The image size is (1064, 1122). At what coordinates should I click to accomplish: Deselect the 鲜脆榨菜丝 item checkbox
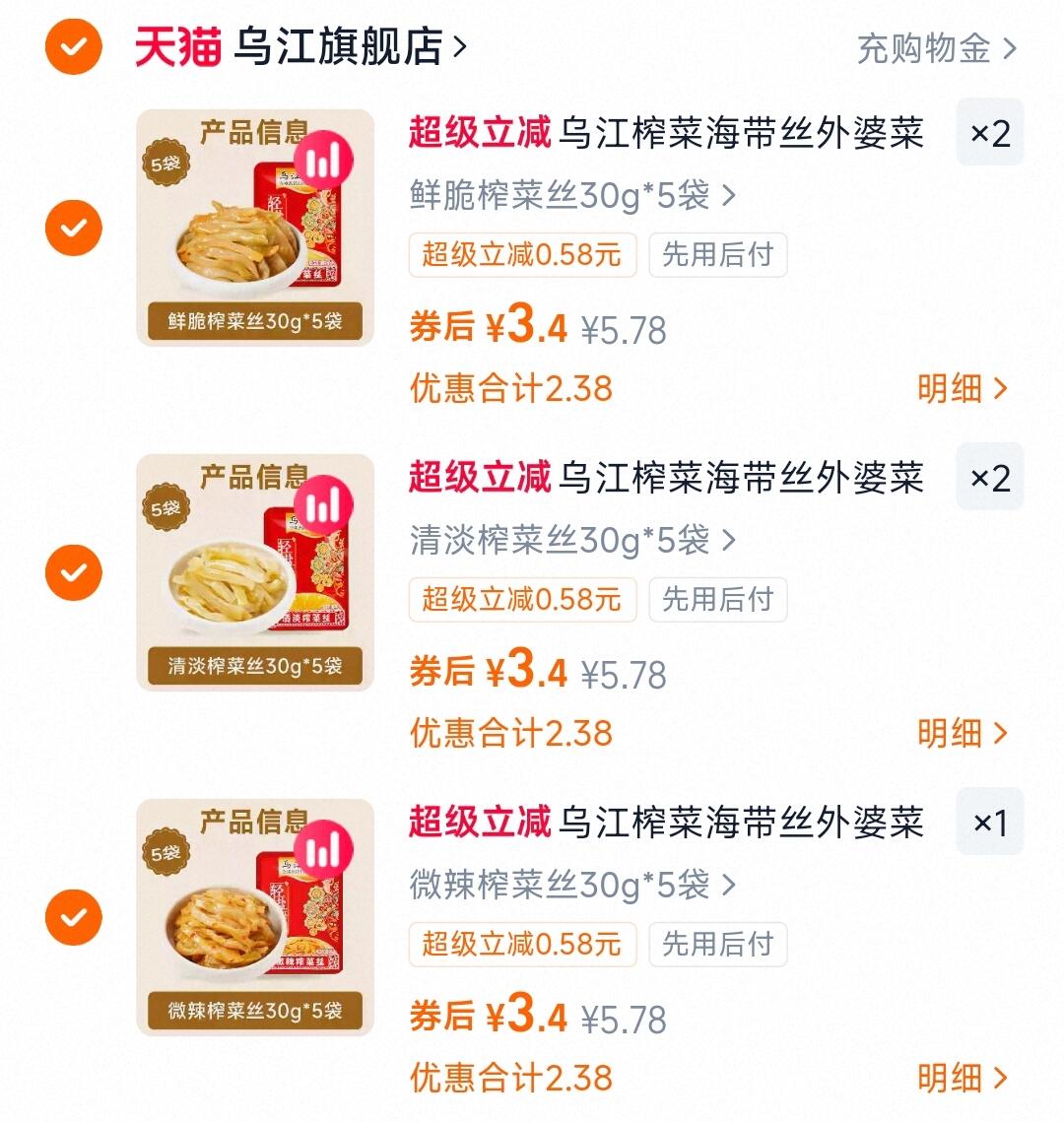coord(72,227)
